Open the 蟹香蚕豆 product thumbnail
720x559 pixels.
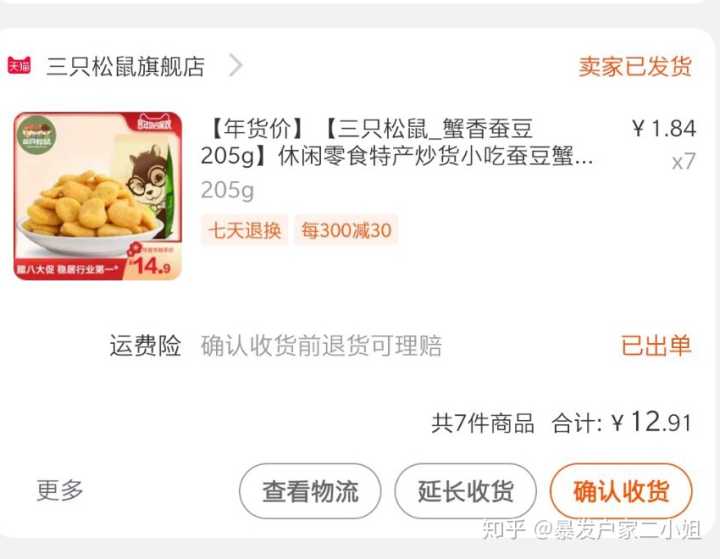click(97, 195)
